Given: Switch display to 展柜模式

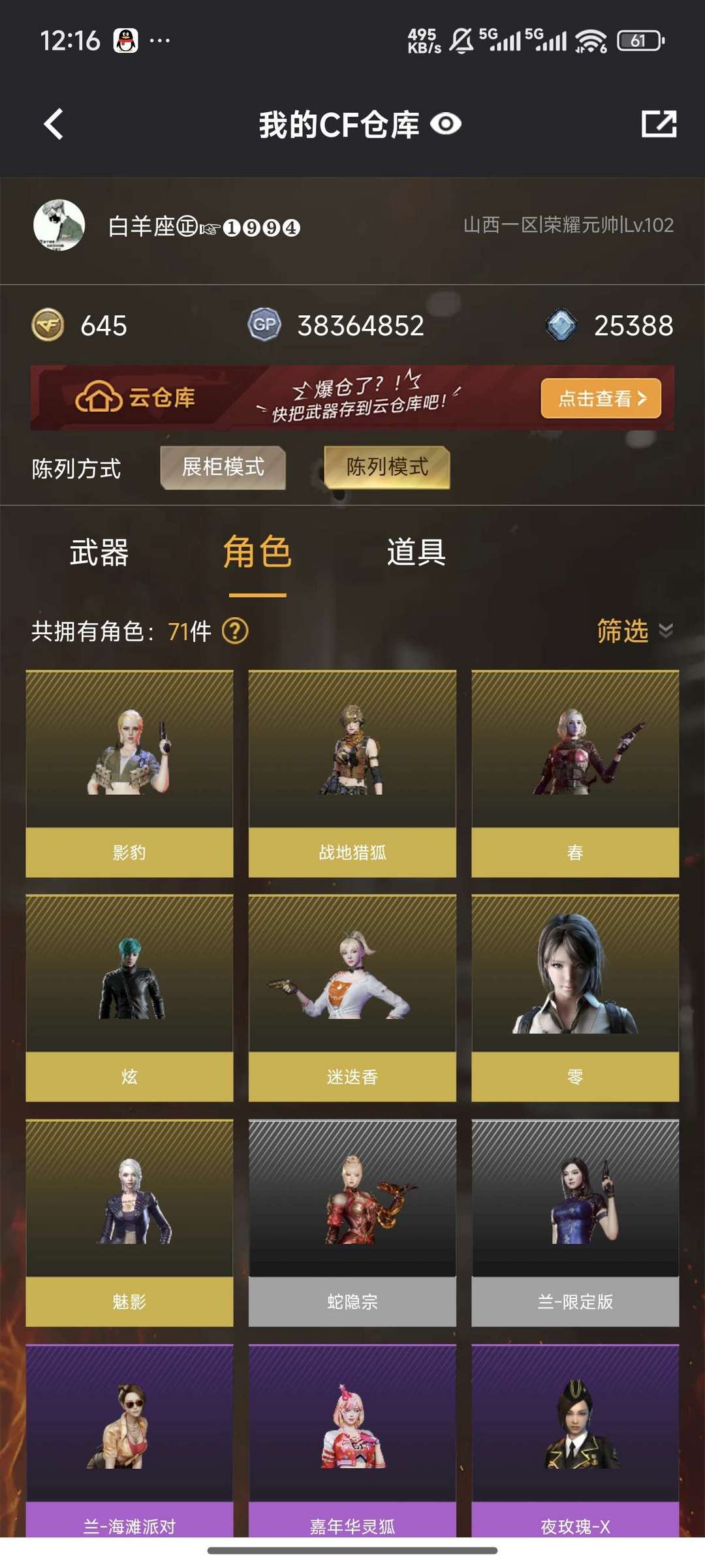Looking at the screenshot, I should point(223,467).
